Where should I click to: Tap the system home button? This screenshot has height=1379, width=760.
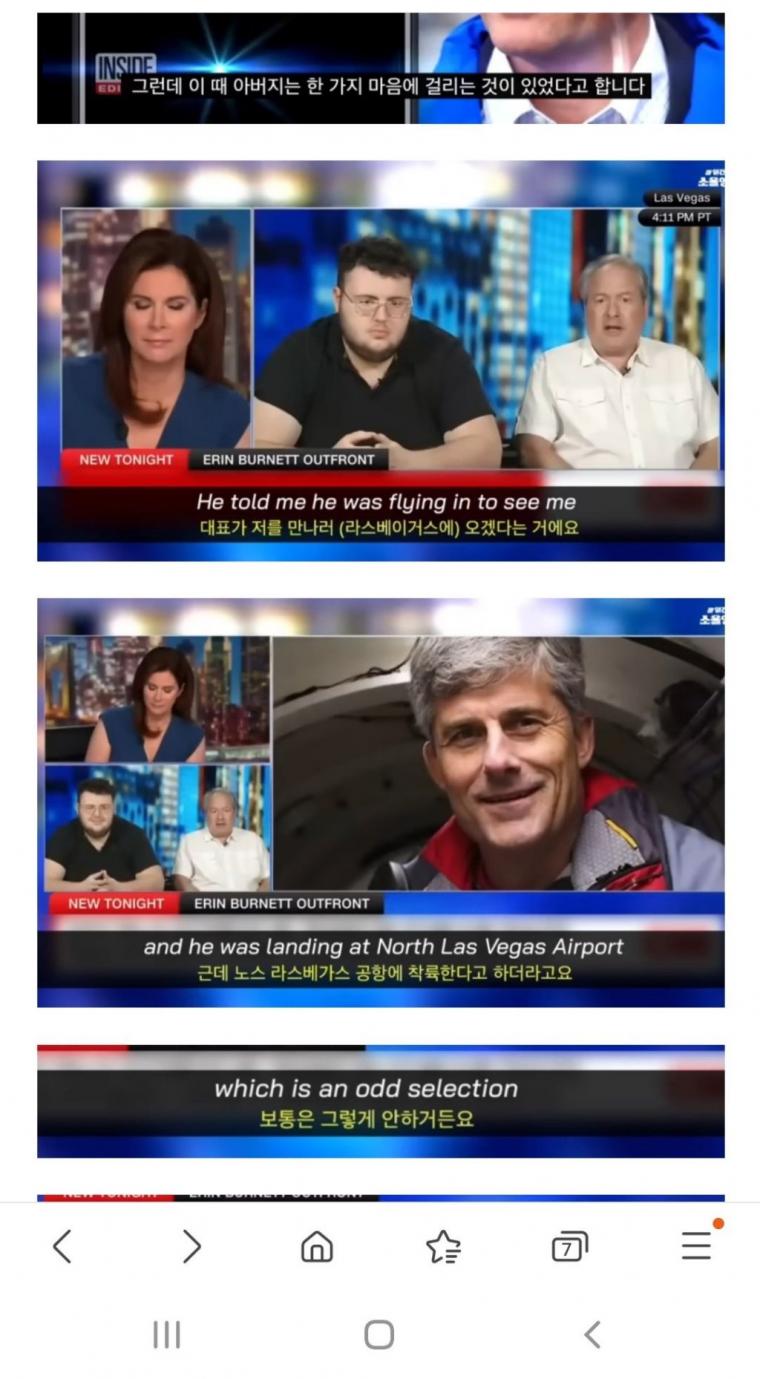pos(379,1334)
